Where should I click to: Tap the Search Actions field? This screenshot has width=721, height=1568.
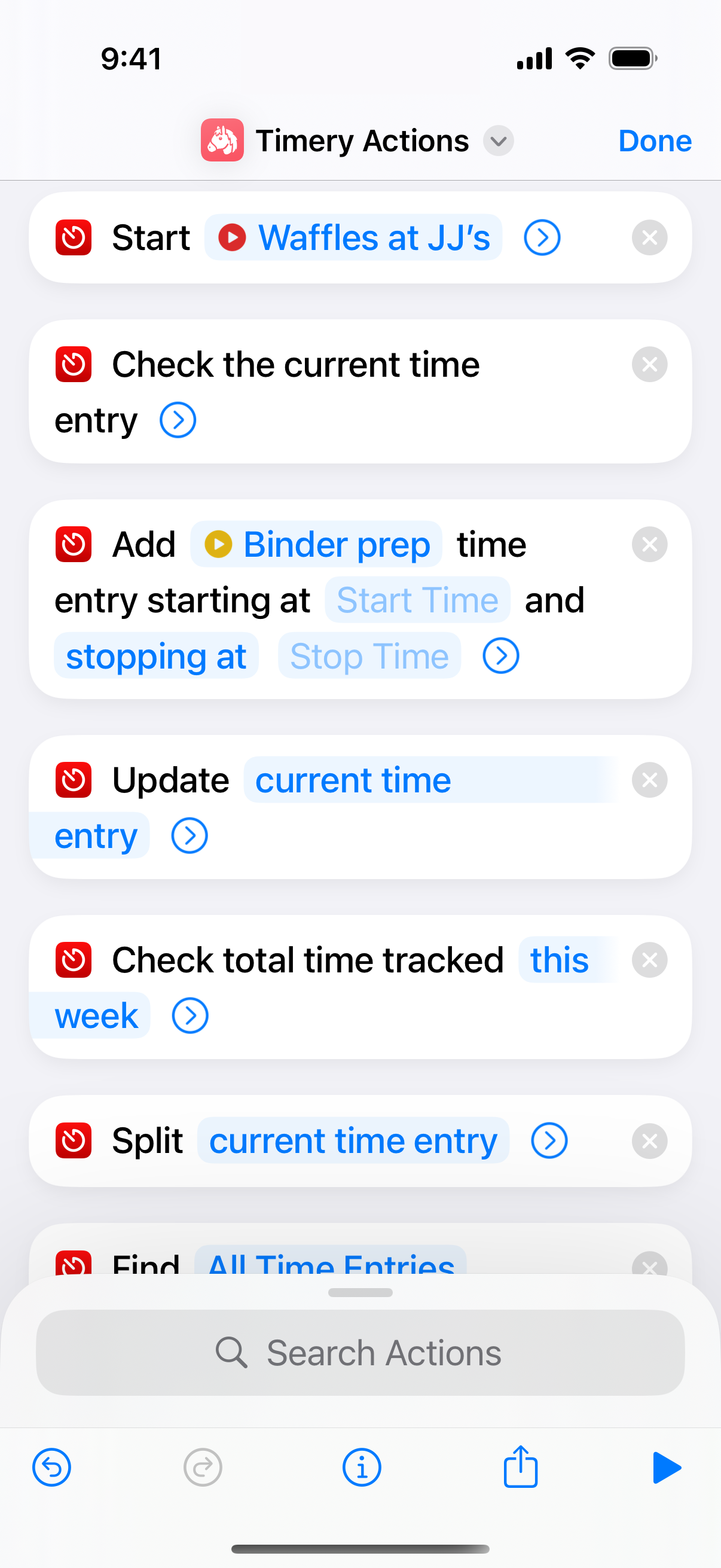click(360, 1353)
